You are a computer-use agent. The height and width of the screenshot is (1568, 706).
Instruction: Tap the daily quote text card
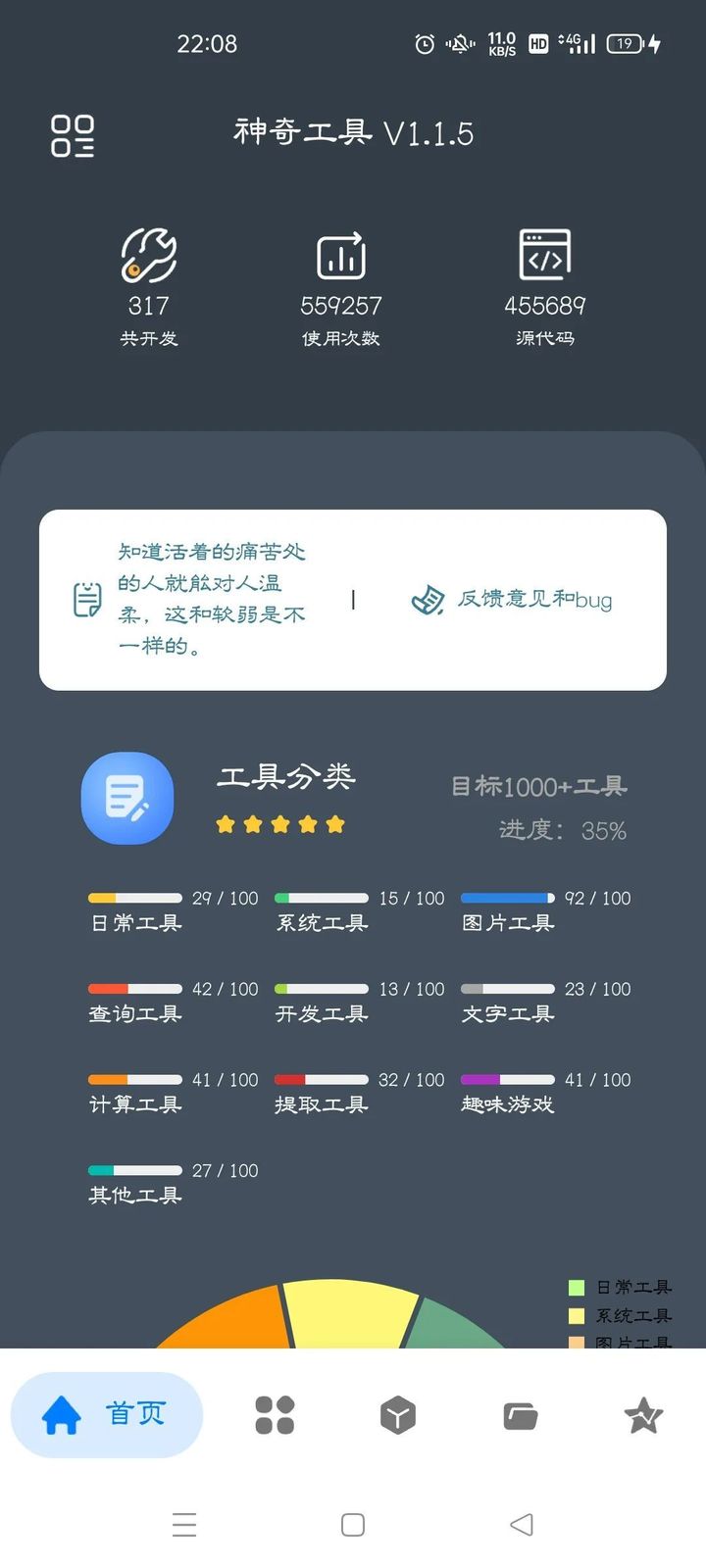click(x=210, y=598)
